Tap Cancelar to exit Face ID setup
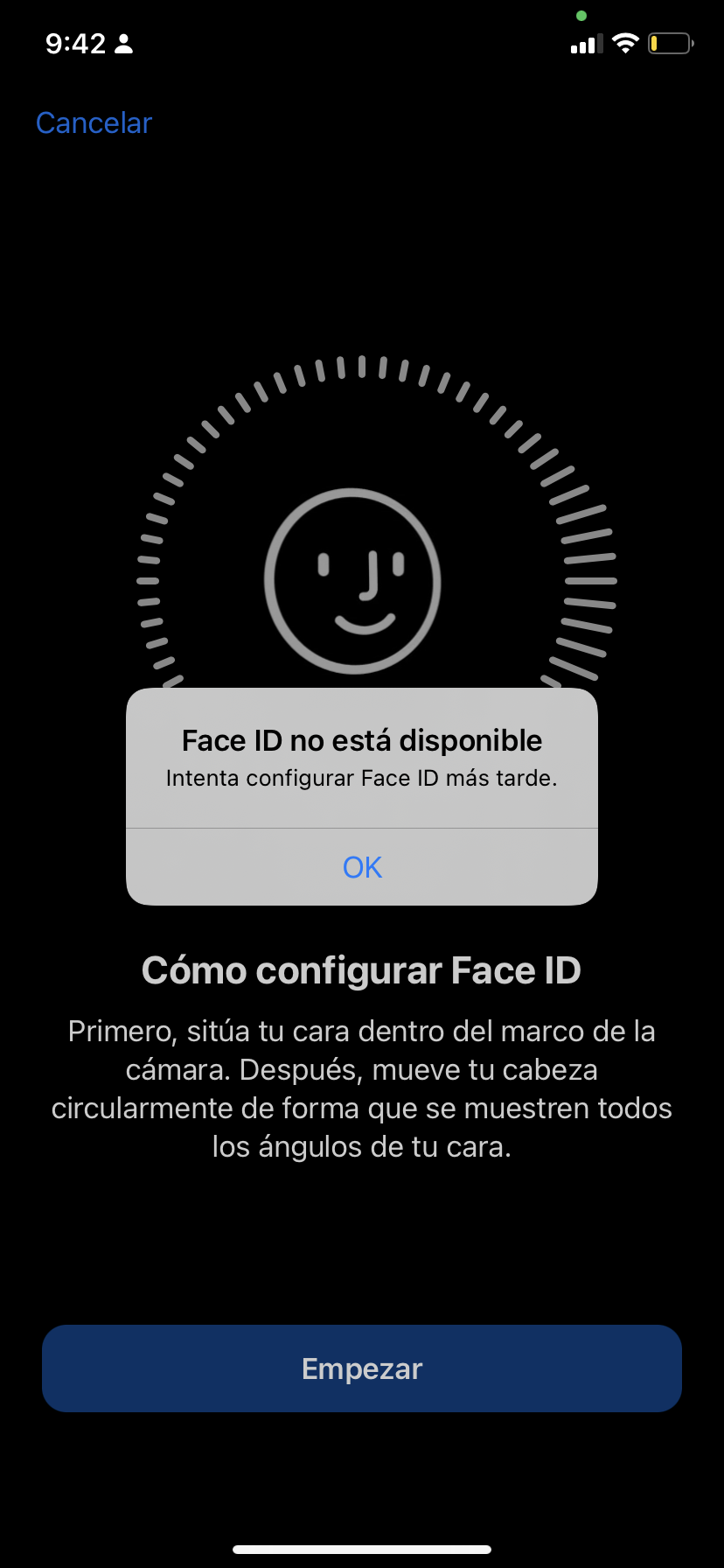This screenshot has height=1568, width=724. [94, 123]
